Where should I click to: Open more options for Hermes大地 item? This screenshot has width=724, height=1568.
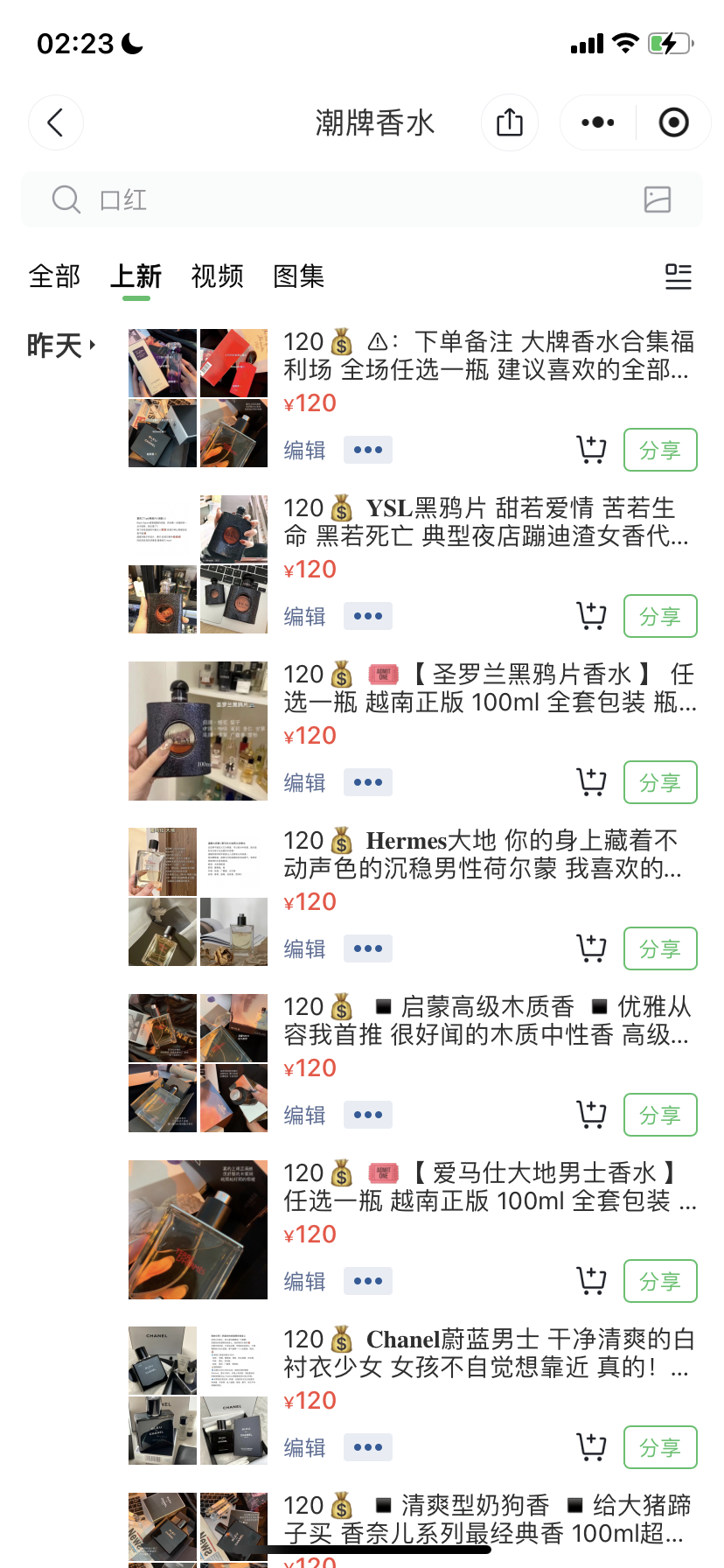(367, 948)
